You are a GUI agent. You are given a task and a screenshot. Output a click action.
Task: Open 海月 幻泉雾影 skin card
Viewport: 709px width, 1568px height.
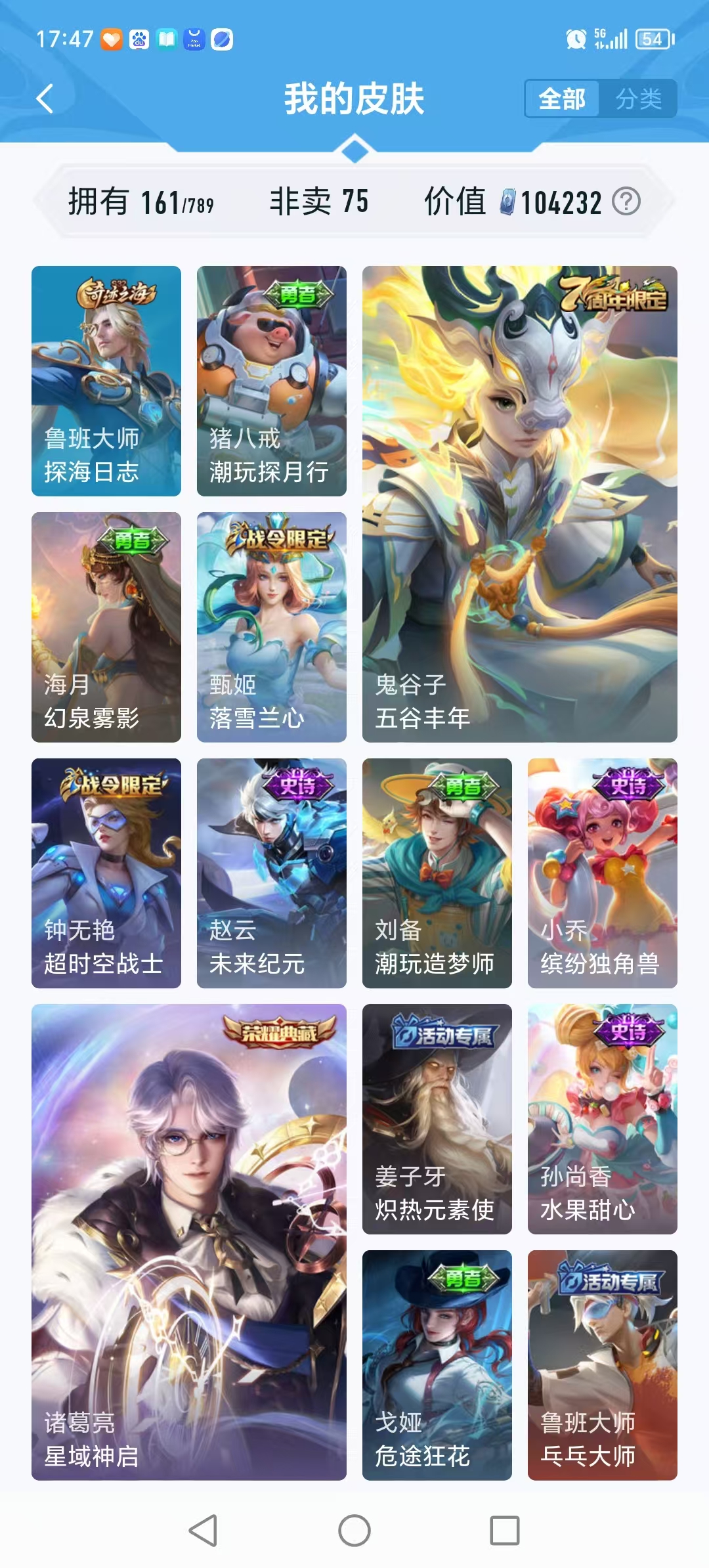[106, 627]
